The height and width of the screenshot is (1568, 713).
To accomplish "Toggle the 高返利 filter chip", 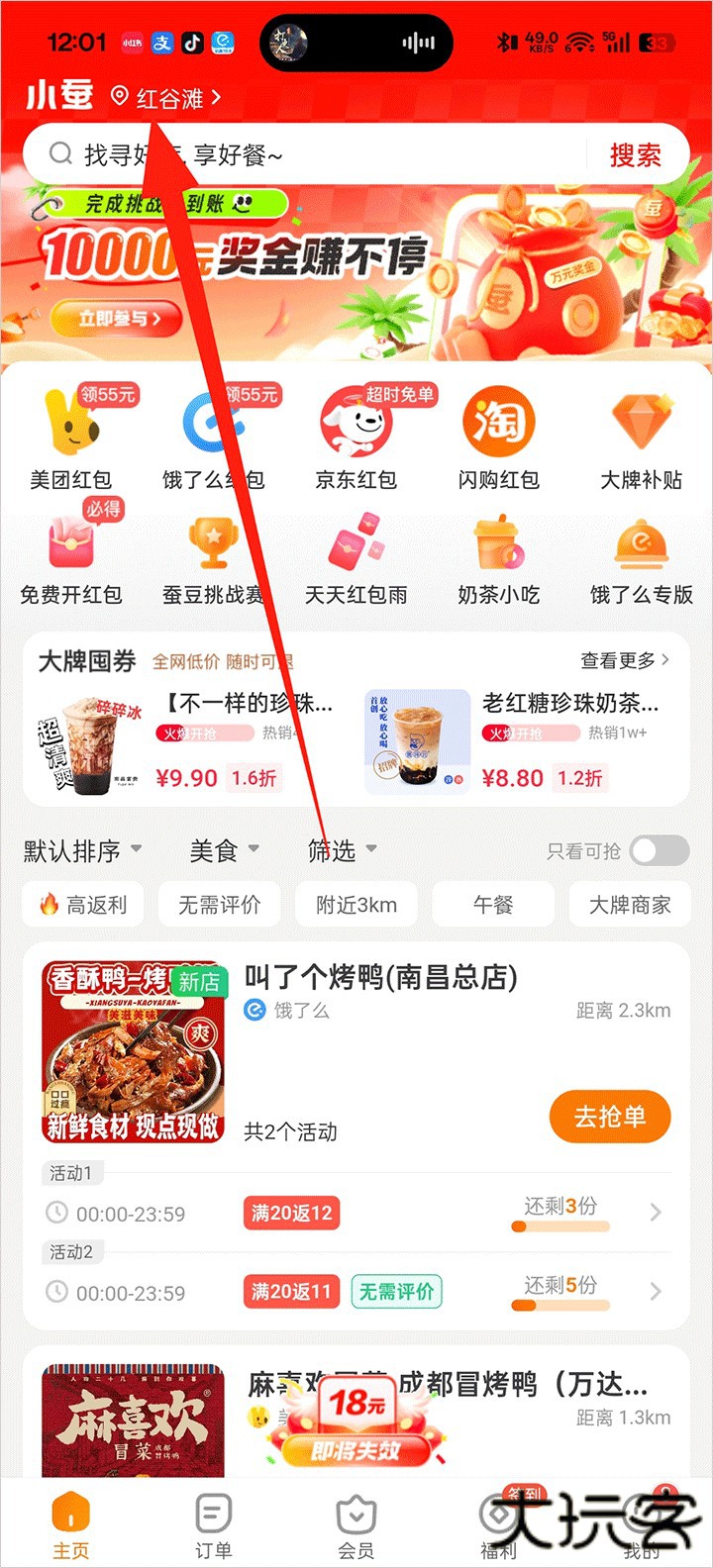I will point(82,904).
